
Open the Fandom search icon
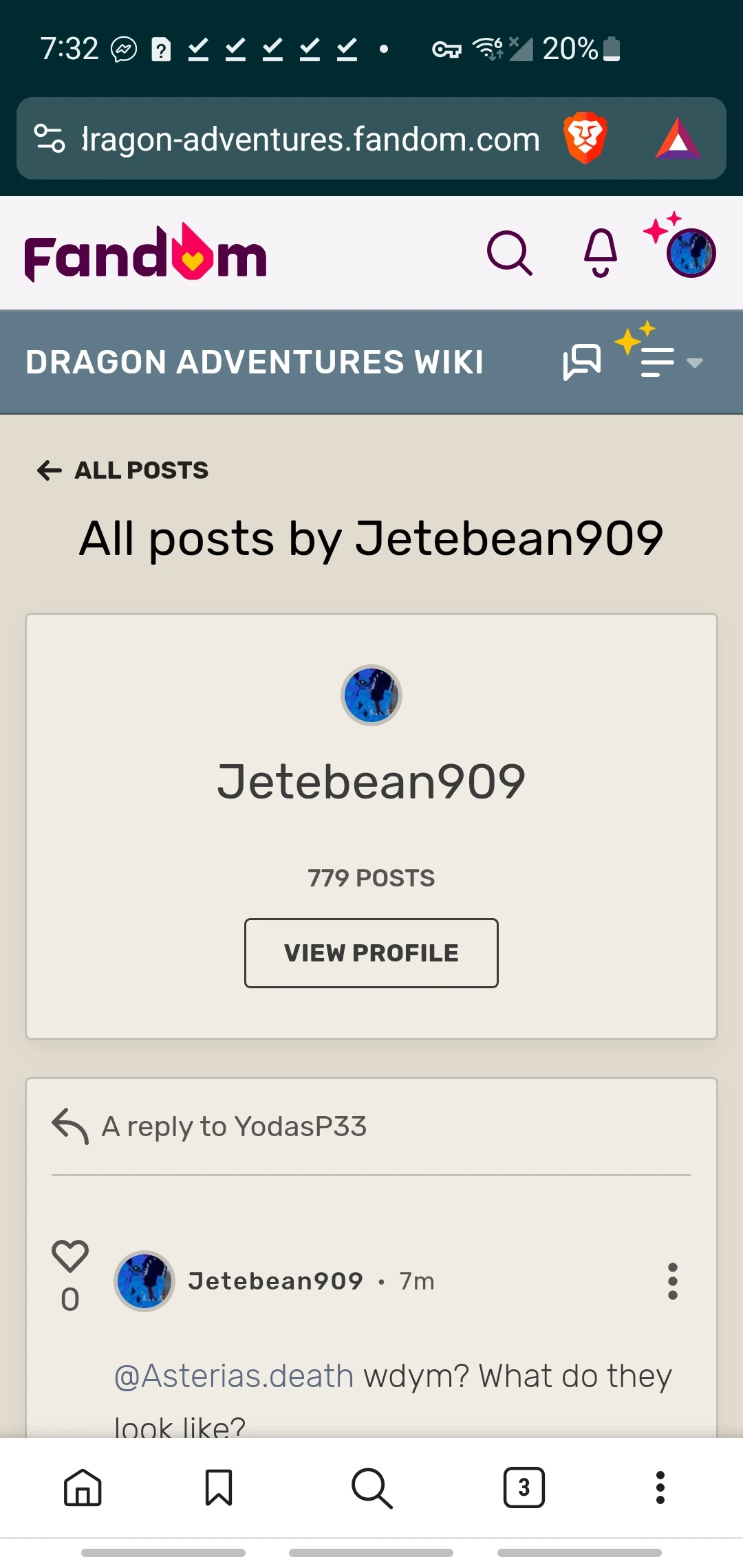click(x=509, y=253)
